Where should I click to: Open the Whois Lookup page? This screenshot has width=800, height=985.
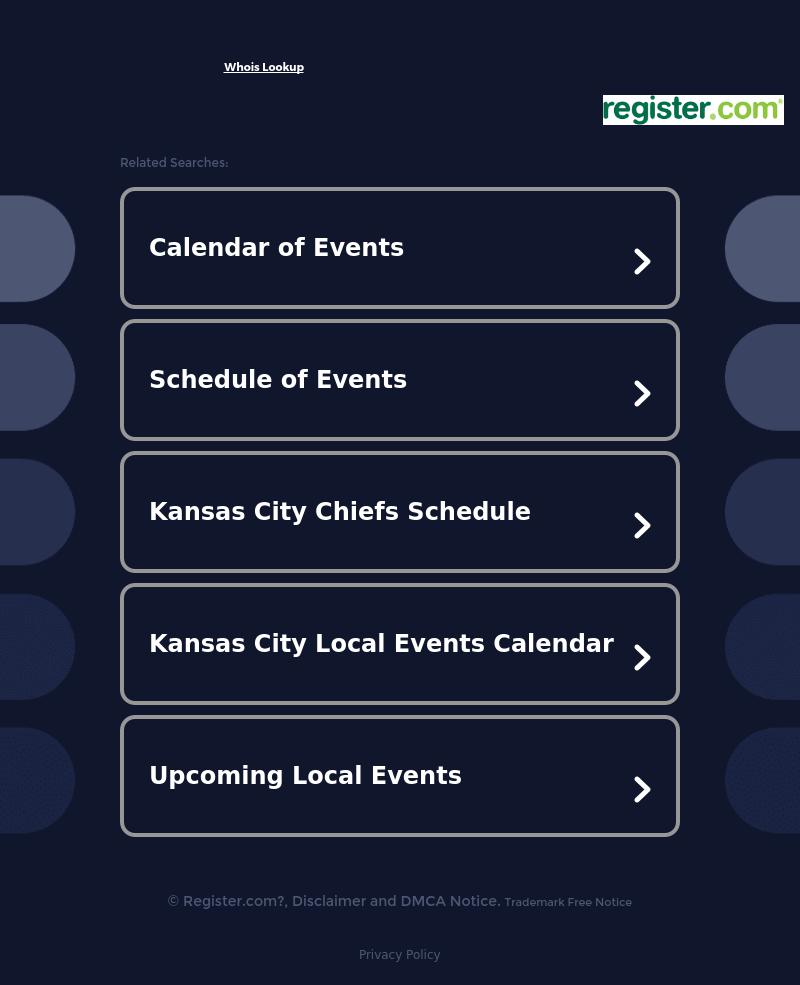coord(263,67)
